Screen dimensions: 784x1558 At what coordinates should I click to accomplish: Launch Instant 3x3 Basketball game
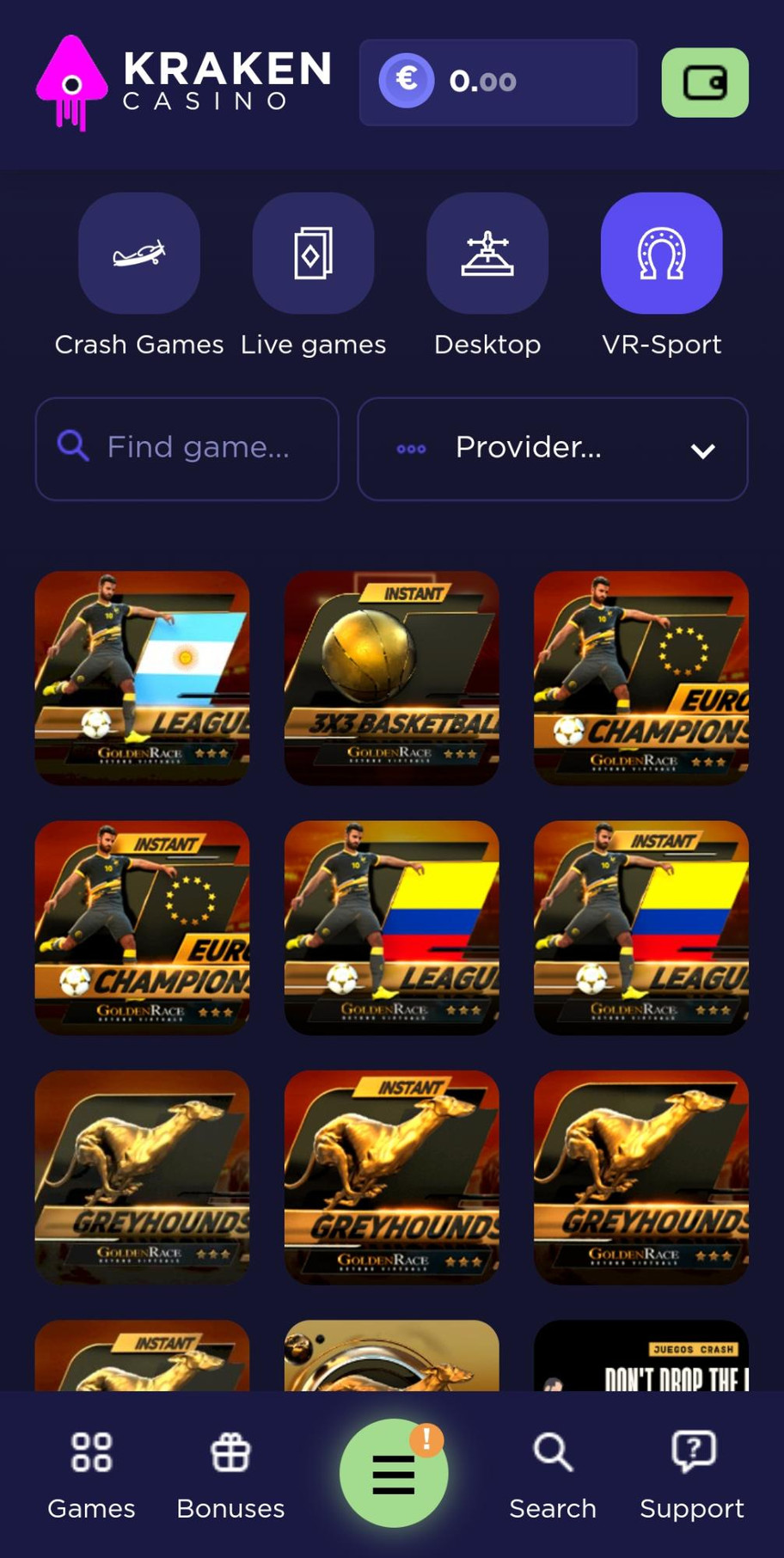392,678
